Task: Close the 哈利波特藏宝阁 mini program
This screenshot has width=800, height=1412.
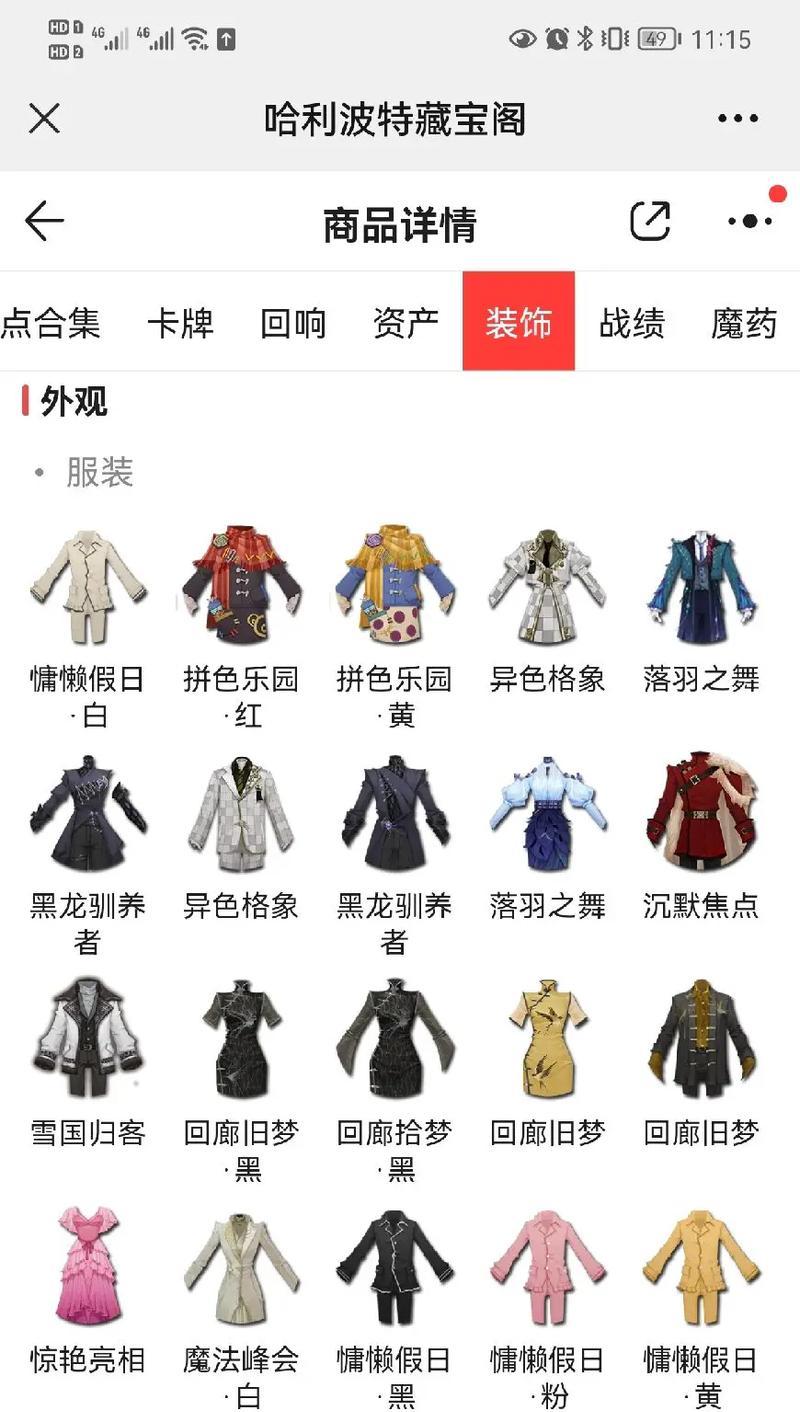Action: point(44,119)
